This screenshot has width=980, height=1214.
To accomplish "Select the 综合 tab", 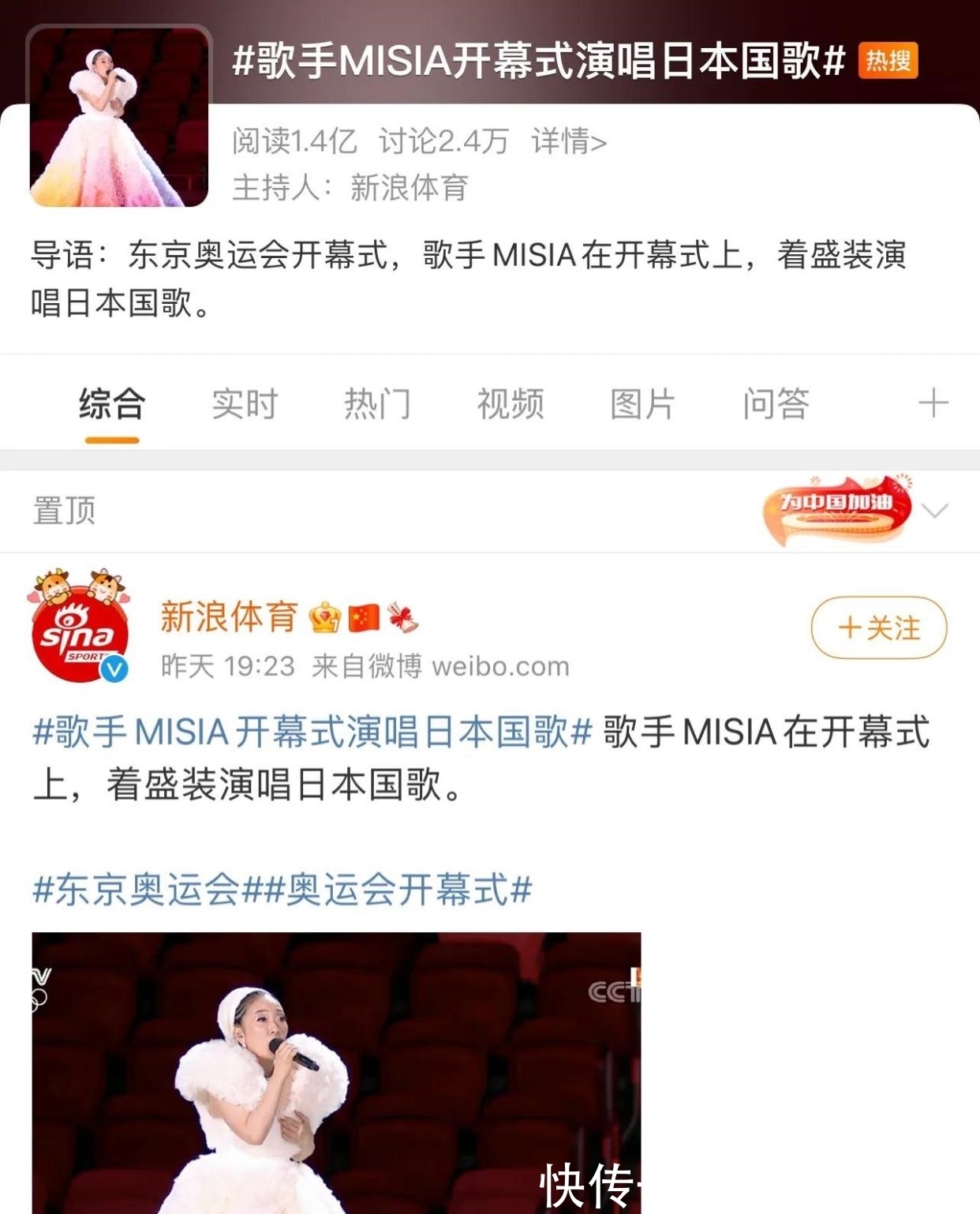I will 112,404.
